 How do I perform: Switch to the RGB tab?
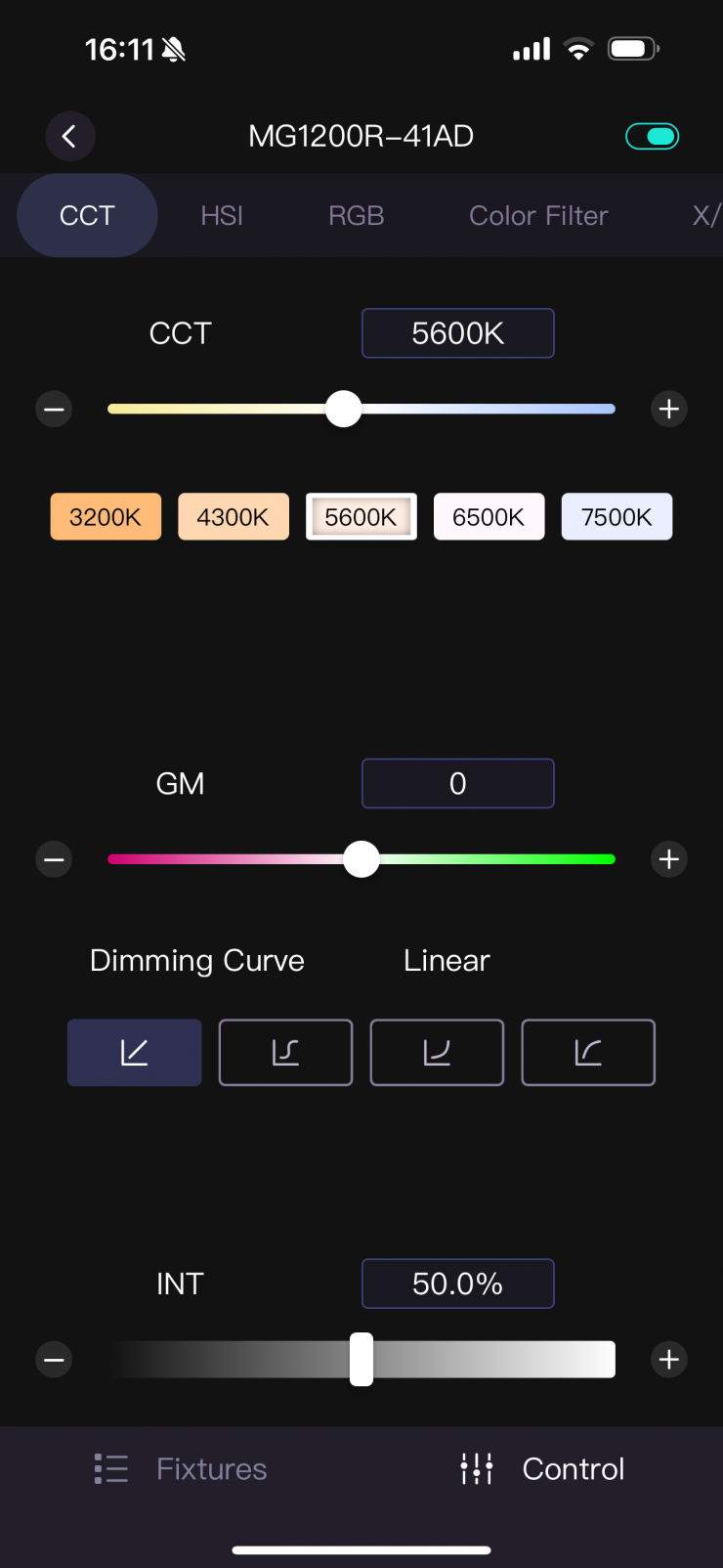coord(356,216)
